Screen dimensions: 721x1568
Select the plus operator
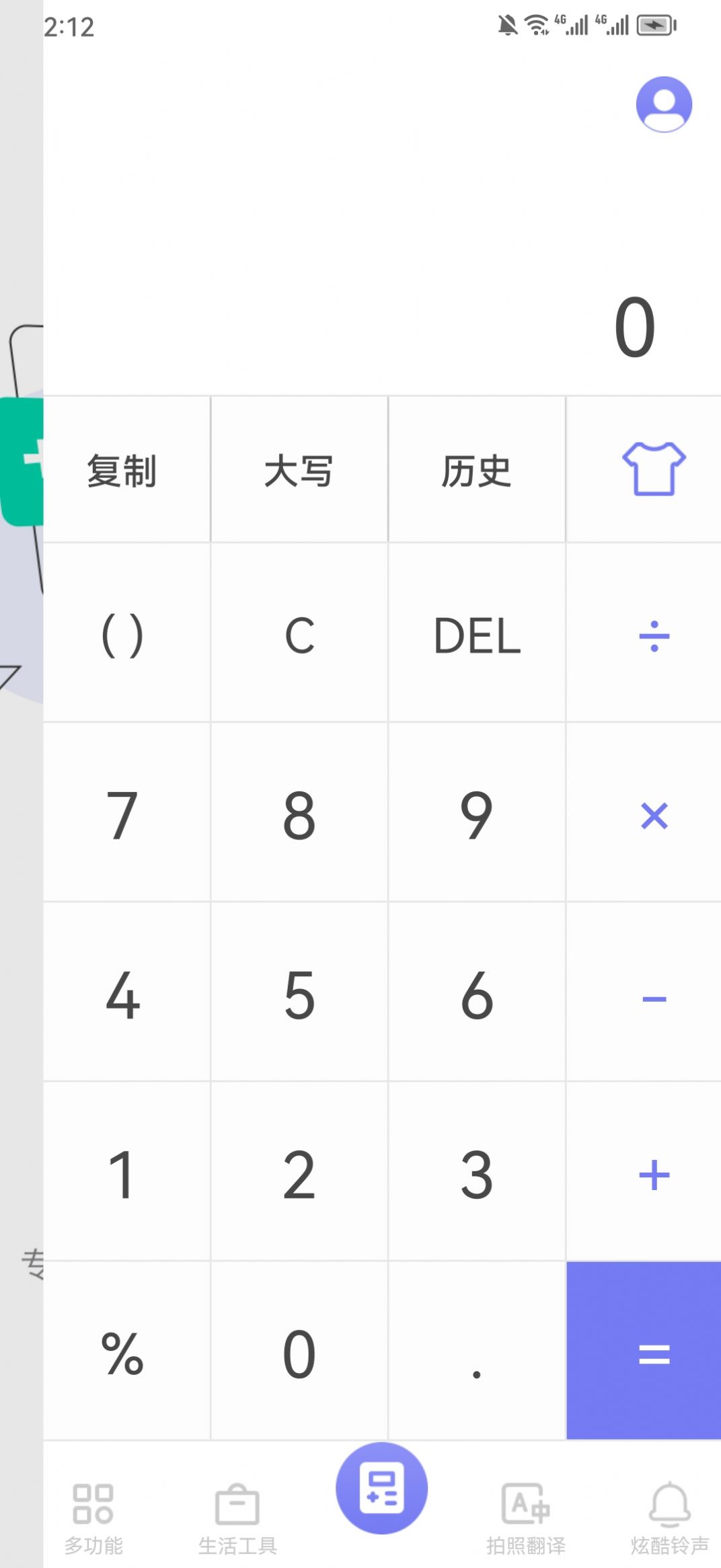click(653, 1175)
